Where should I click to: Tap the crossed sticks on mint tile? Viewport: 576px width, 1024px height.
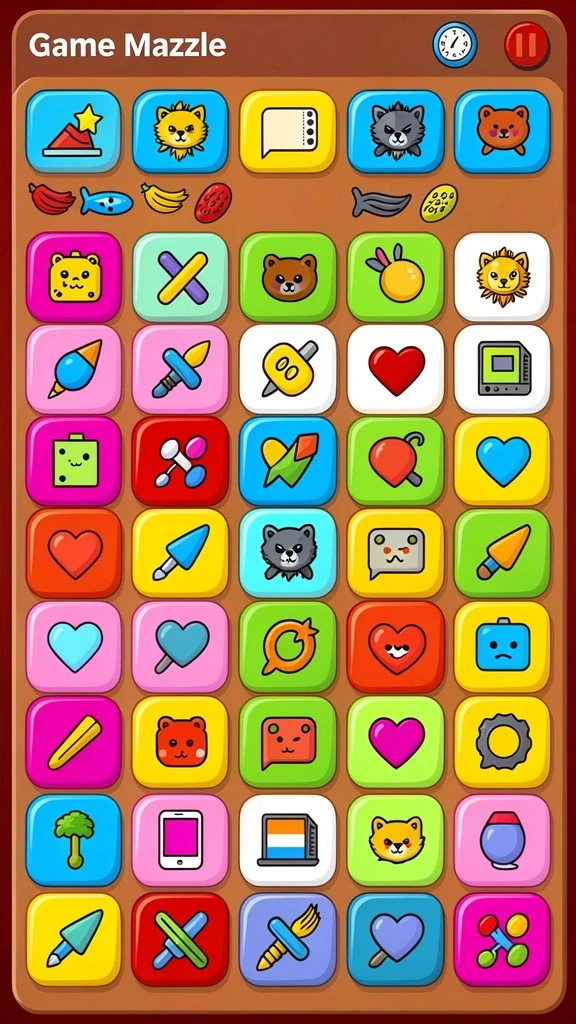click(180, 277)
